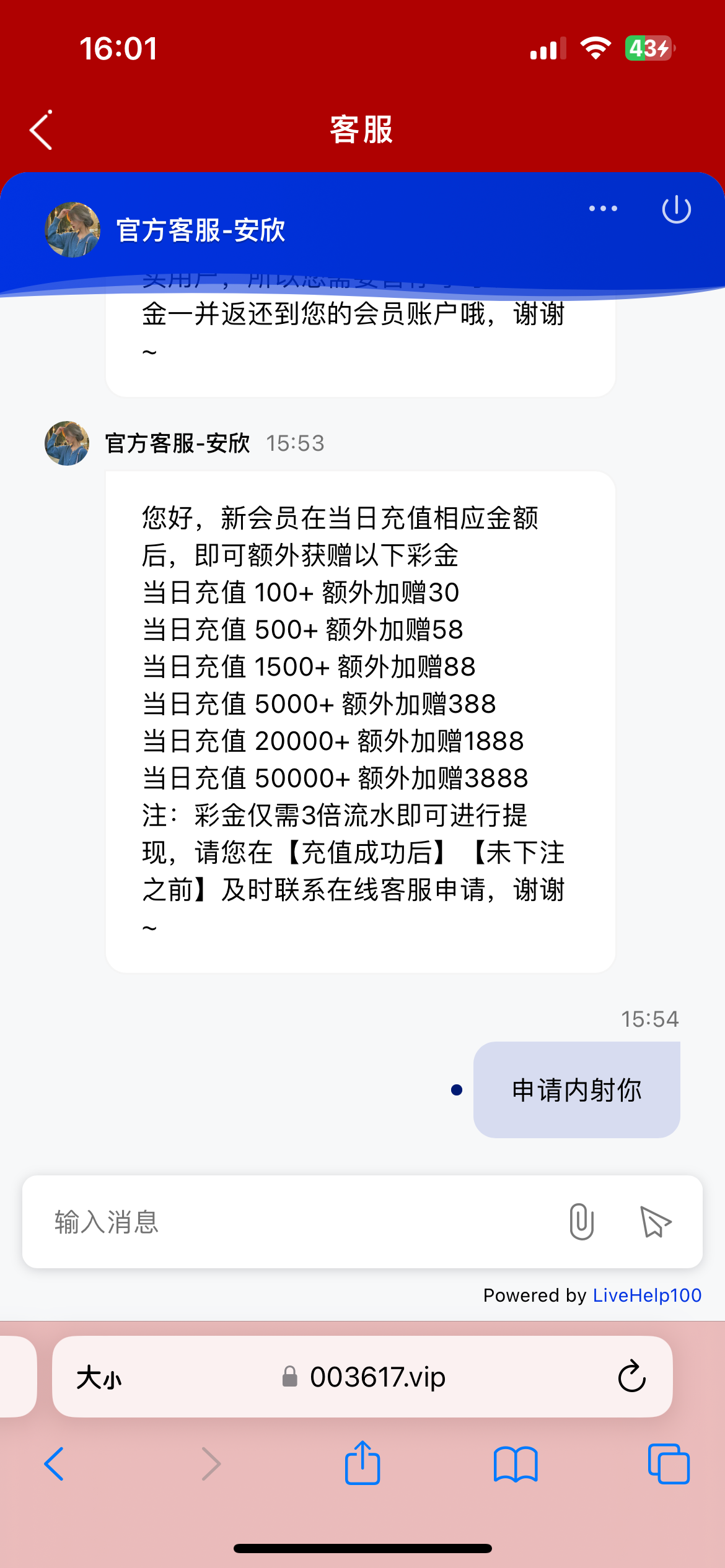Send the message with the paper-plane icon
This screenshot has height=1568, width=725.
655,1222
